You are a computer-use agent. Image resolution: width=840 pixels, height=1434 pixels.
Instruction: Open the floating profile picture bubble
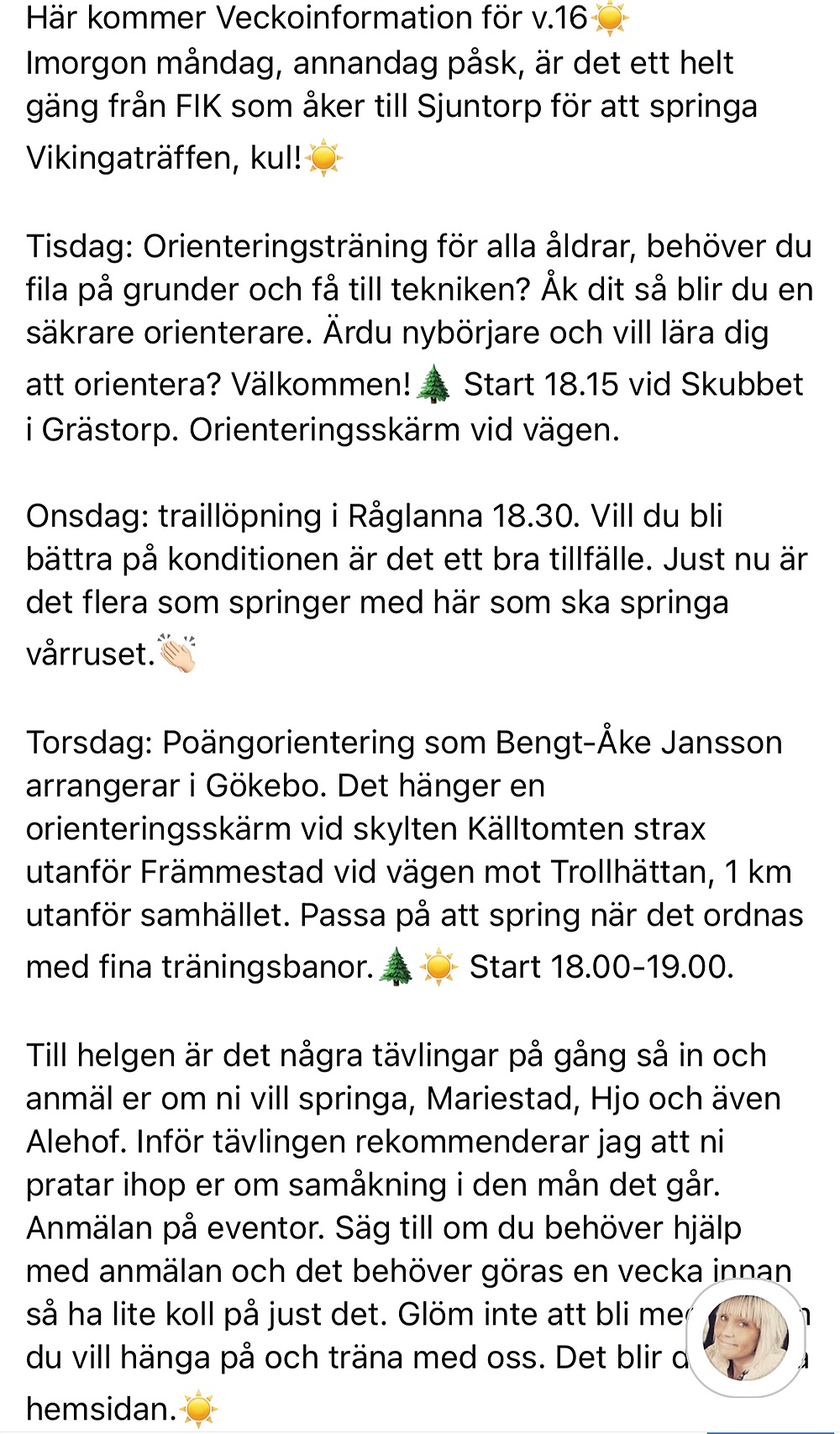745,1338
